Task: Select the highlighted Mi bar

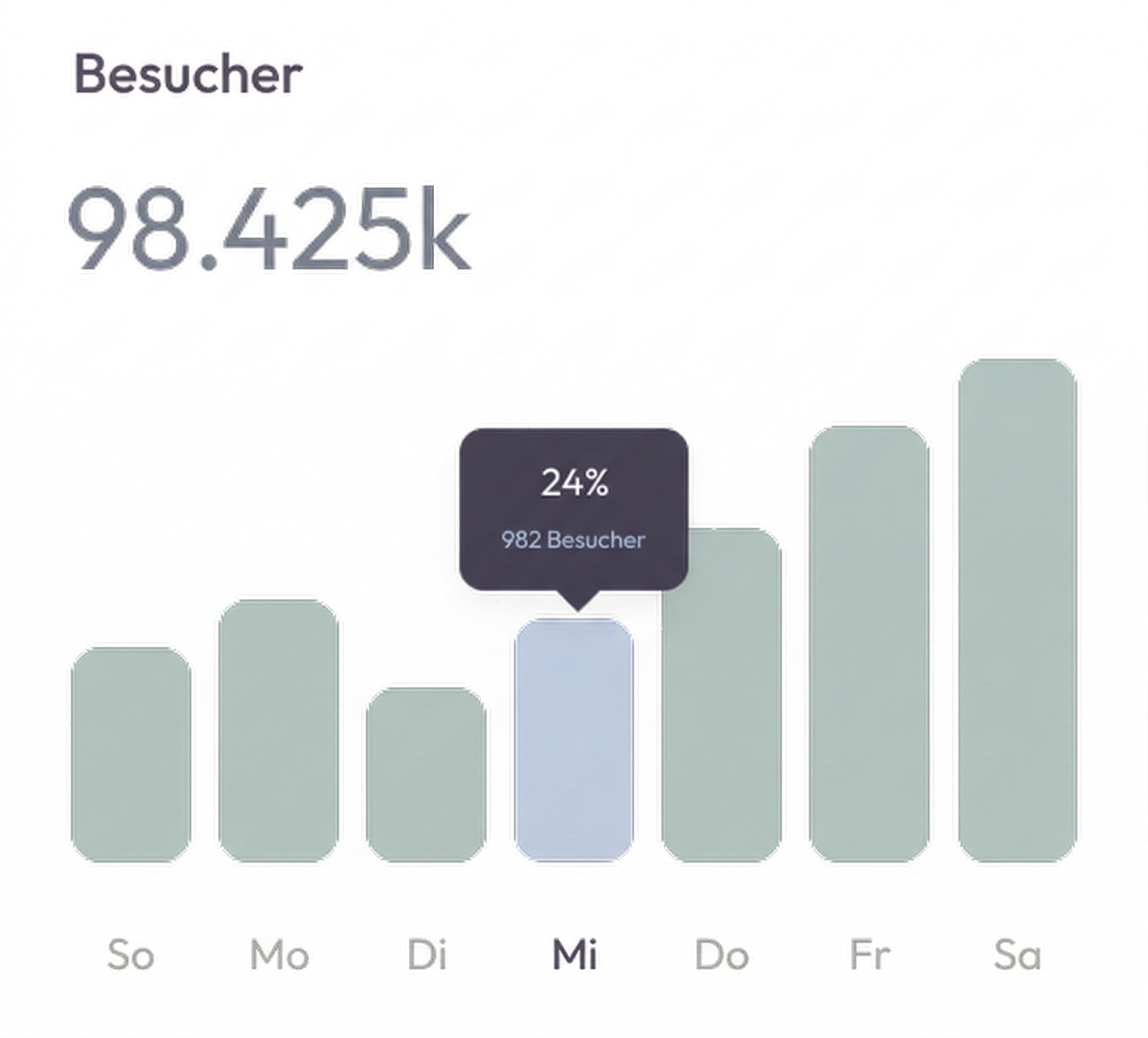Action: pyautogui.click(x=573, y=740)
